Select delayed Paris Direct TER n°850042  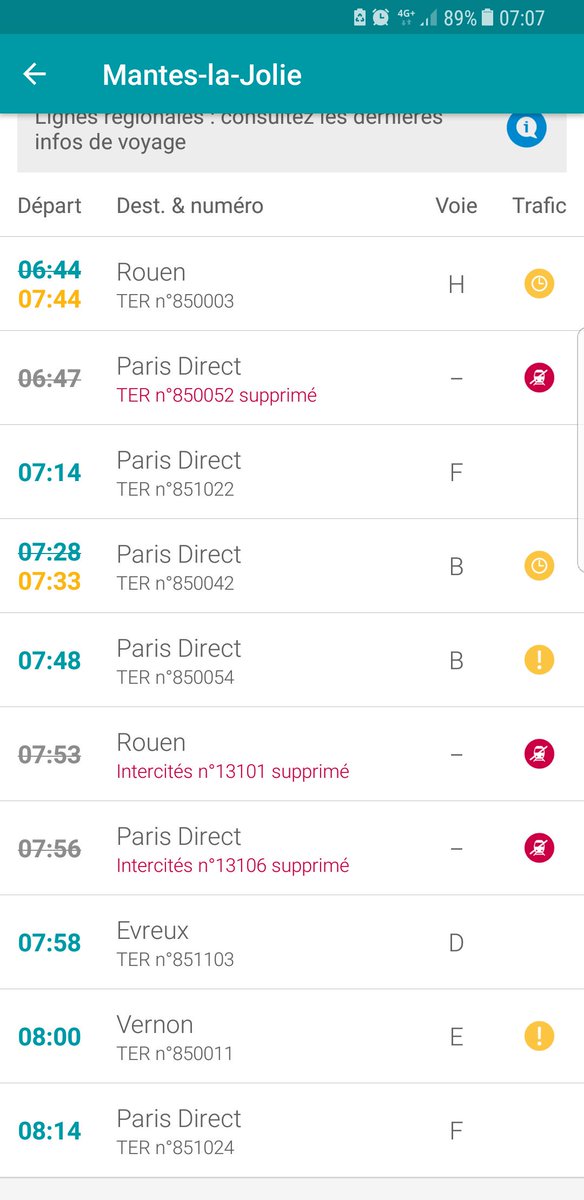(x=292, y=566)
